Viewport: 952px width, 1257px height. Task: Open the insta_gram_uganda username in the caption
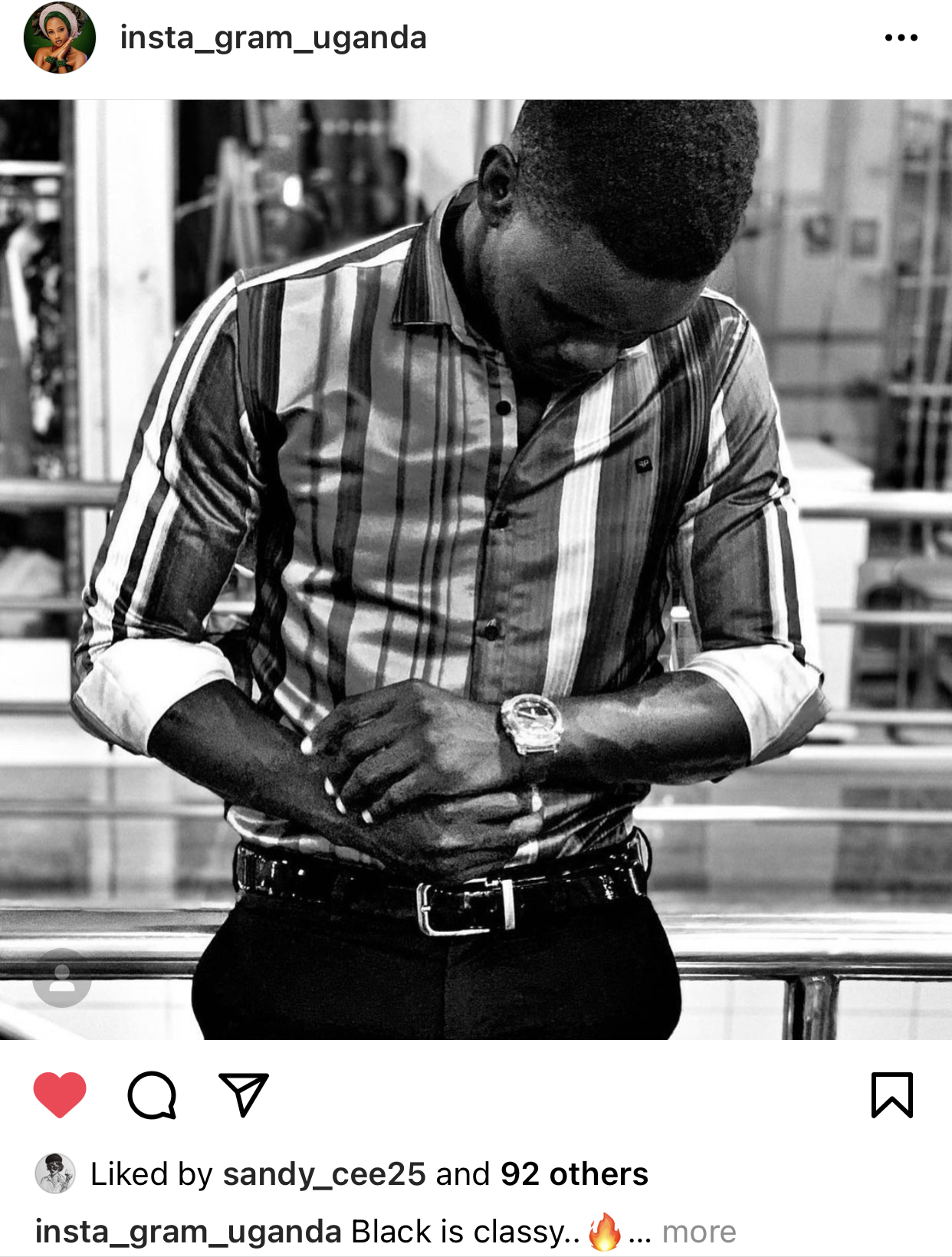(x=188, y=1232)
